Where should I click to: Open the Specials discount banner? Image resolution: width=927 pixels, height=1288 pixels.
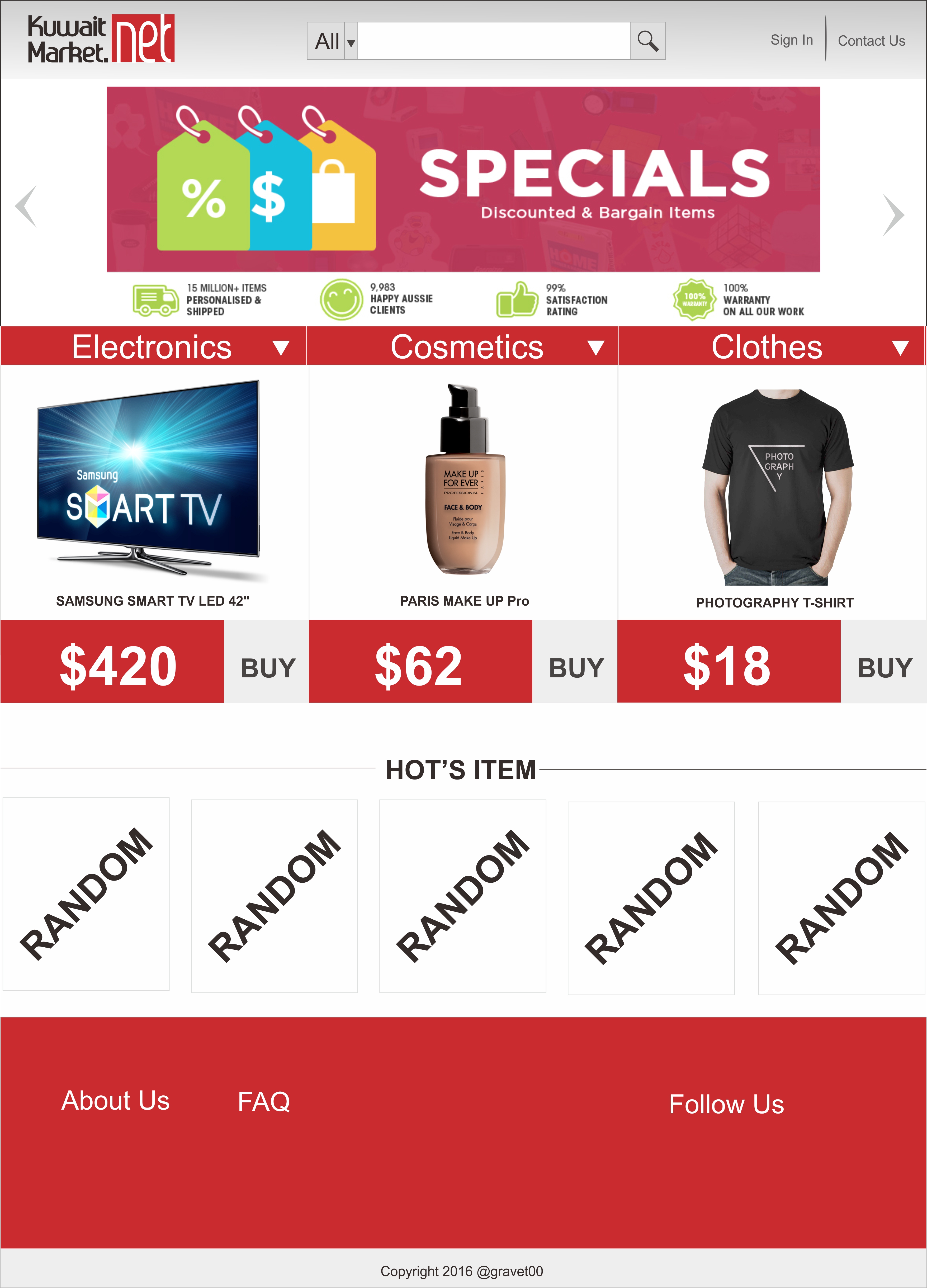pos(463,179)
